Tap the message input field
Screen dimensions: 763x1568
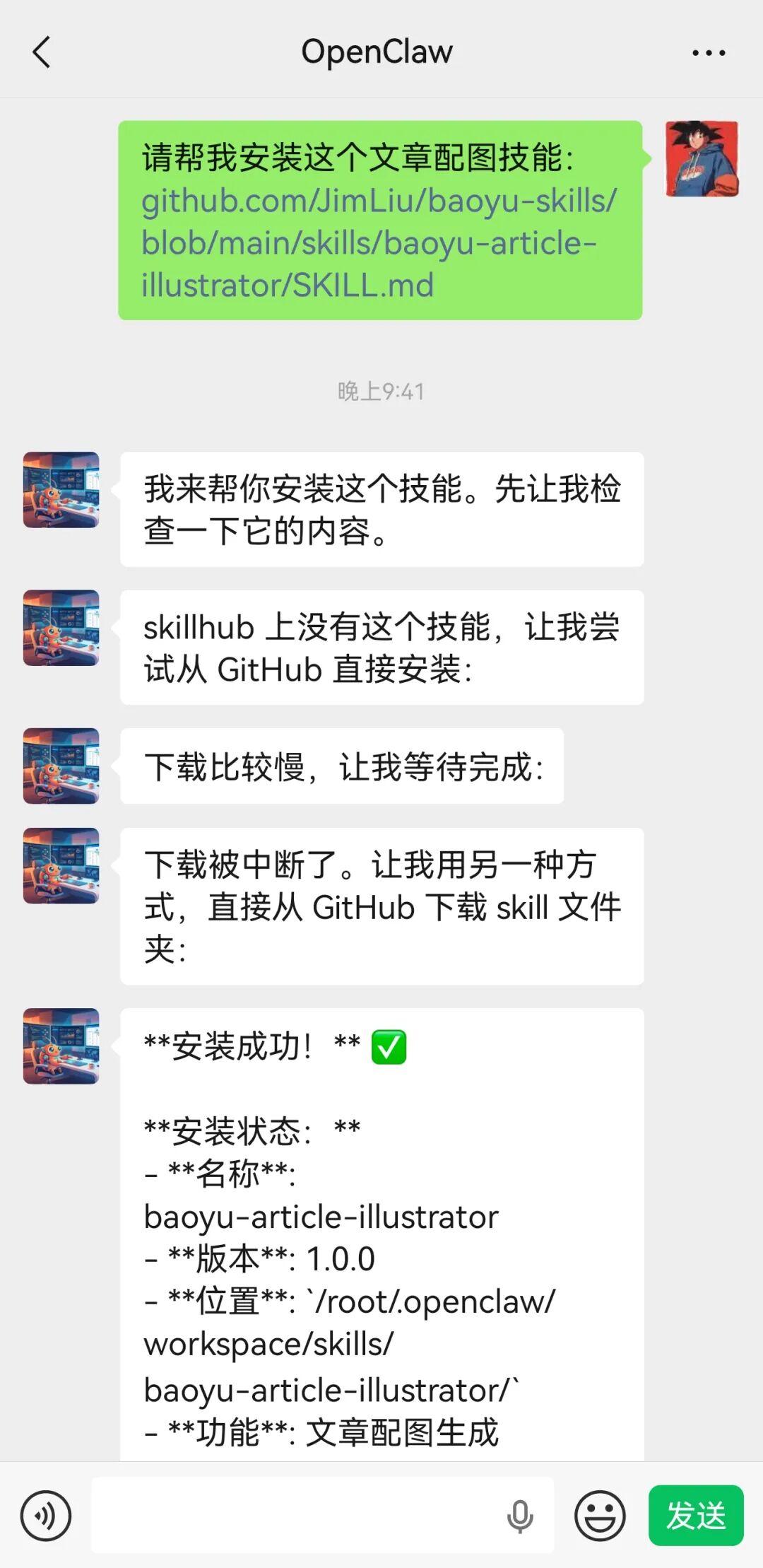283,1516
